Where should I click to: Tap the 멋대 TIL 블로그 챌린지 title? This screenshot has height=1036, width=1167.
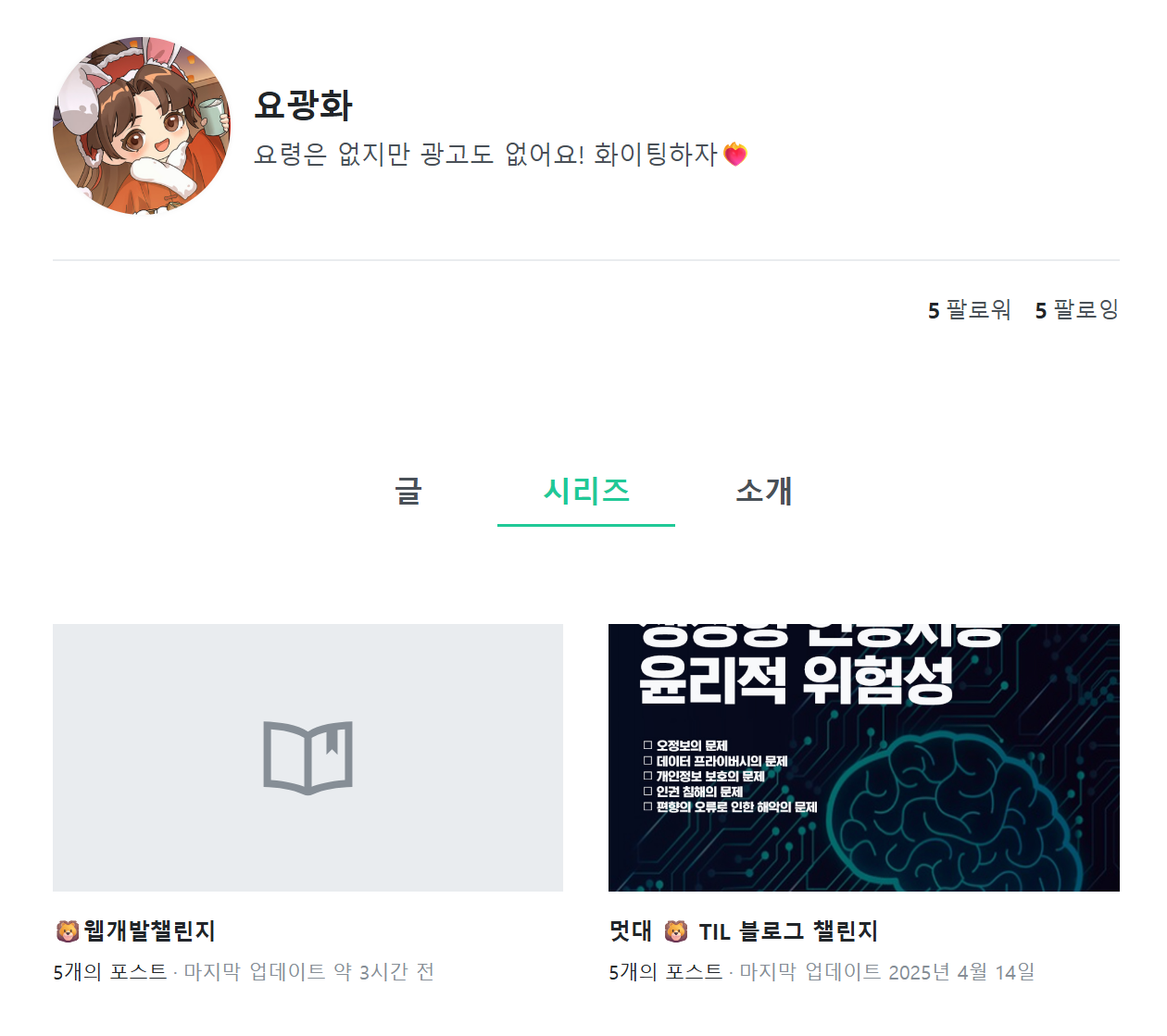743,930
